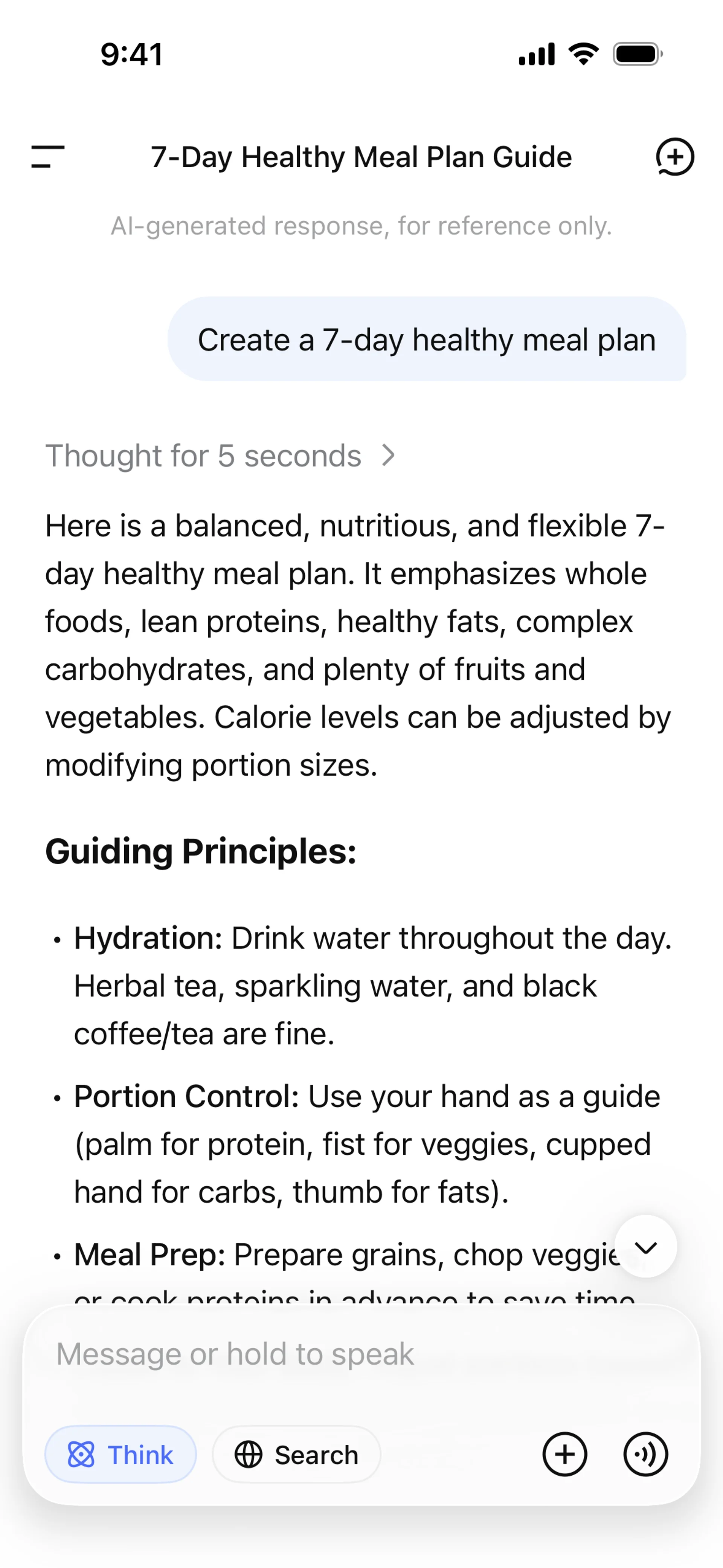Image resolution: width=723 pixels, height=1568 pixels.
Task: Toggle the Think mode chip
Action: pyautogui.click(x=120, y=1455)
